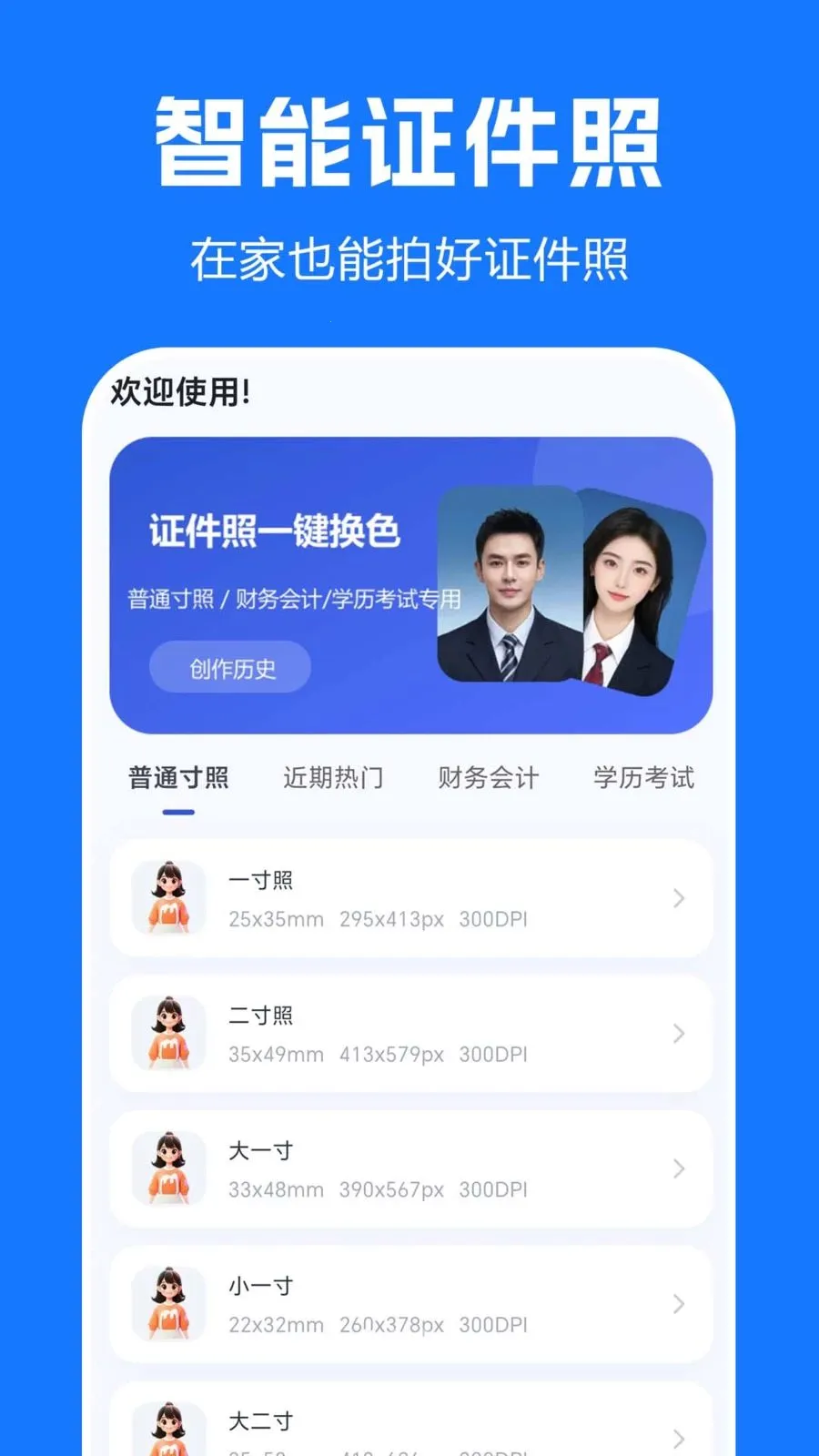Tap the 大二寸 row chevron
Screen dimensions: 819x1456
click(680, 1440)
